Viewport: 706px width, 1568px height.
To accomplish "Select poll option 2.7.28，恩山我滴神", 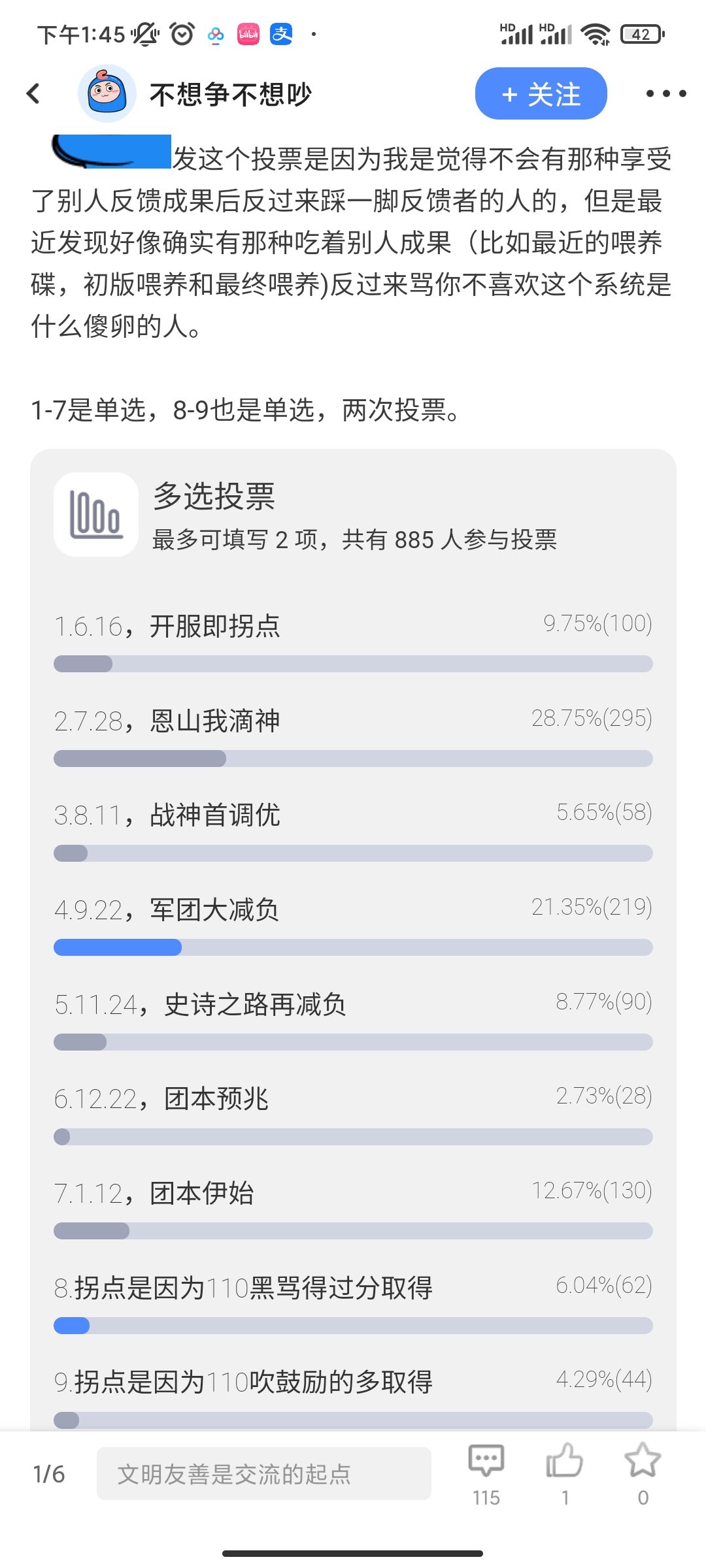I will click(353, 736).
